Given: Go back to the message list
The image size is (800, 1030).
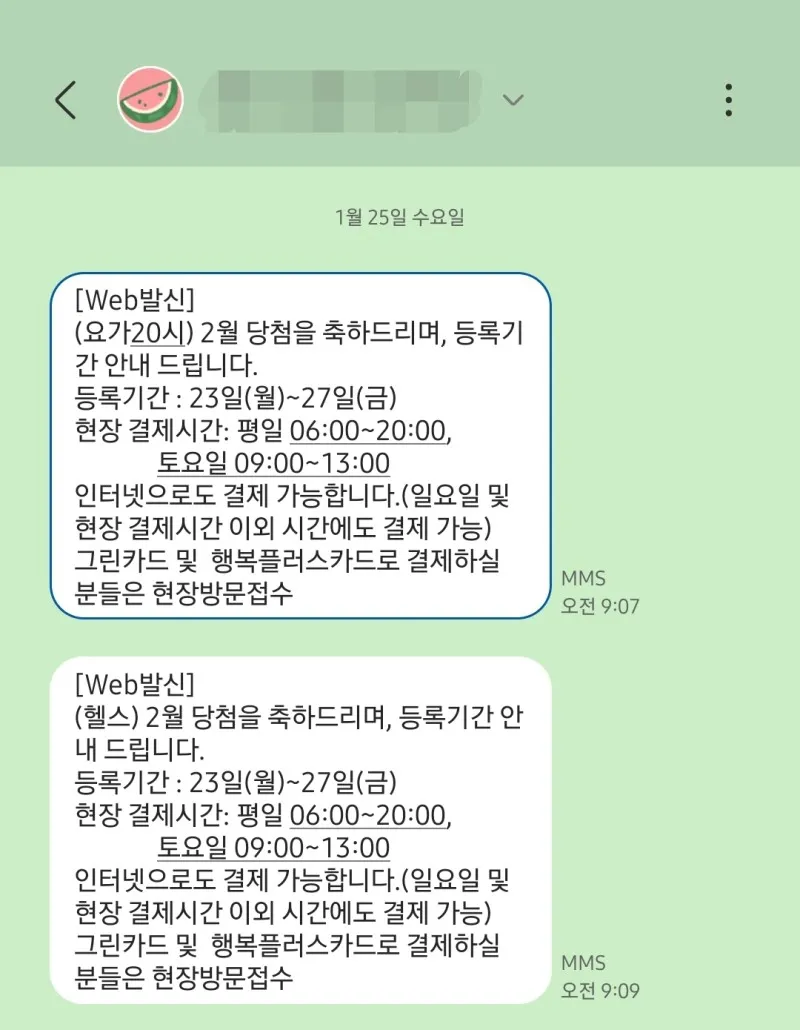Looking at the screenshot, I should 66,100.
